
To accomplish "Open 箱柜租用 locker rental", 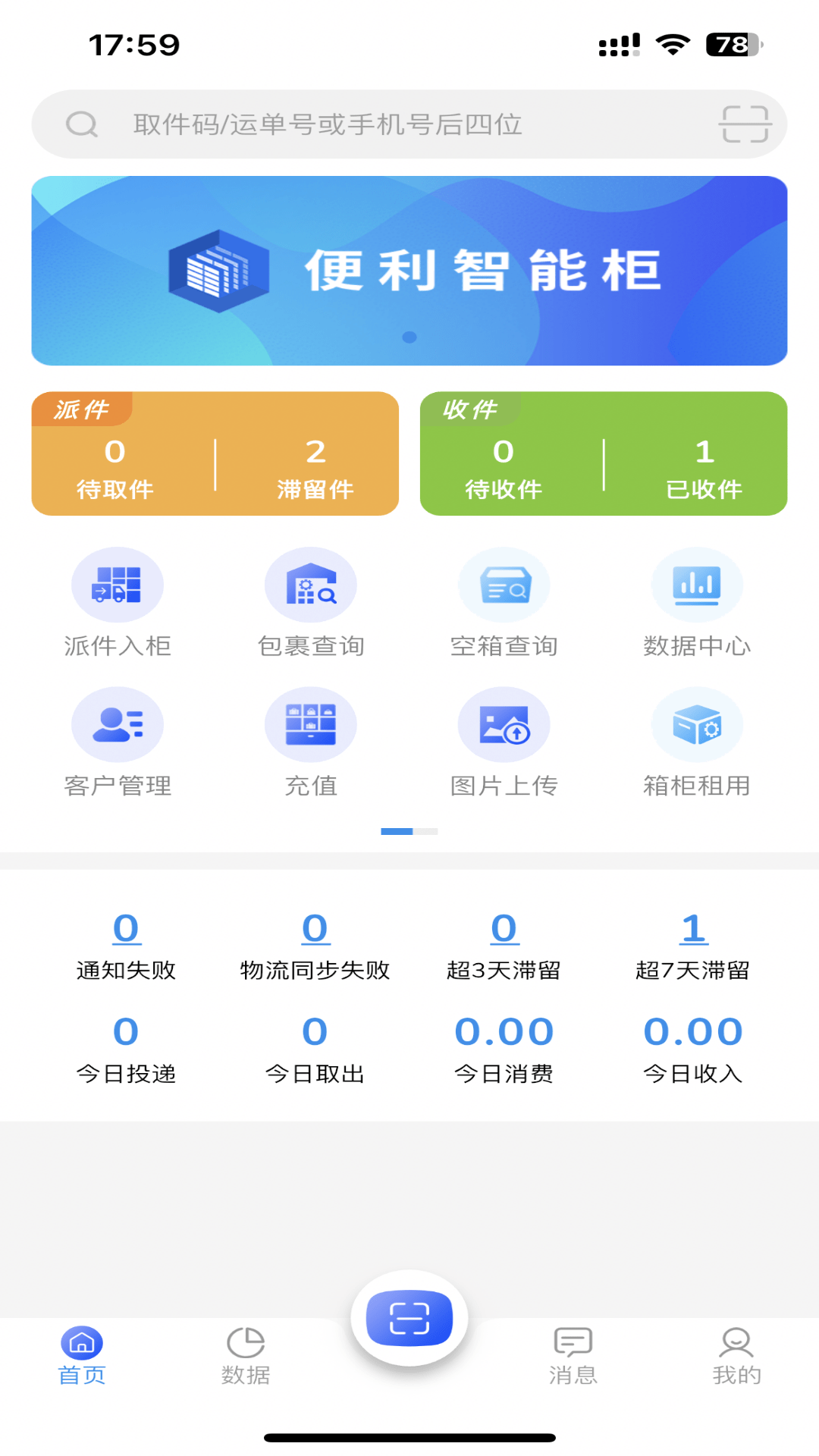I will click(x=698, y=739).
